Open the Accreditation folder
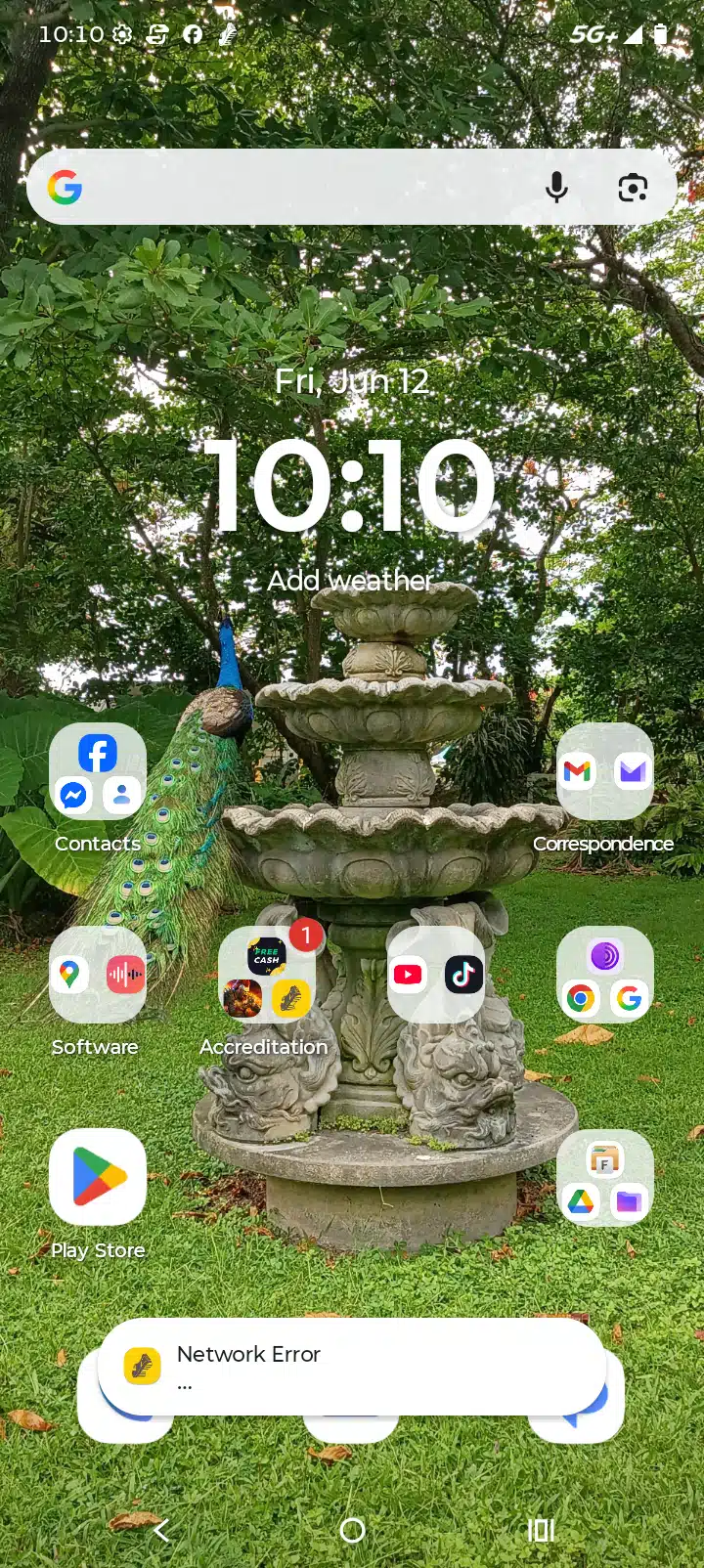 pos(267,975)
